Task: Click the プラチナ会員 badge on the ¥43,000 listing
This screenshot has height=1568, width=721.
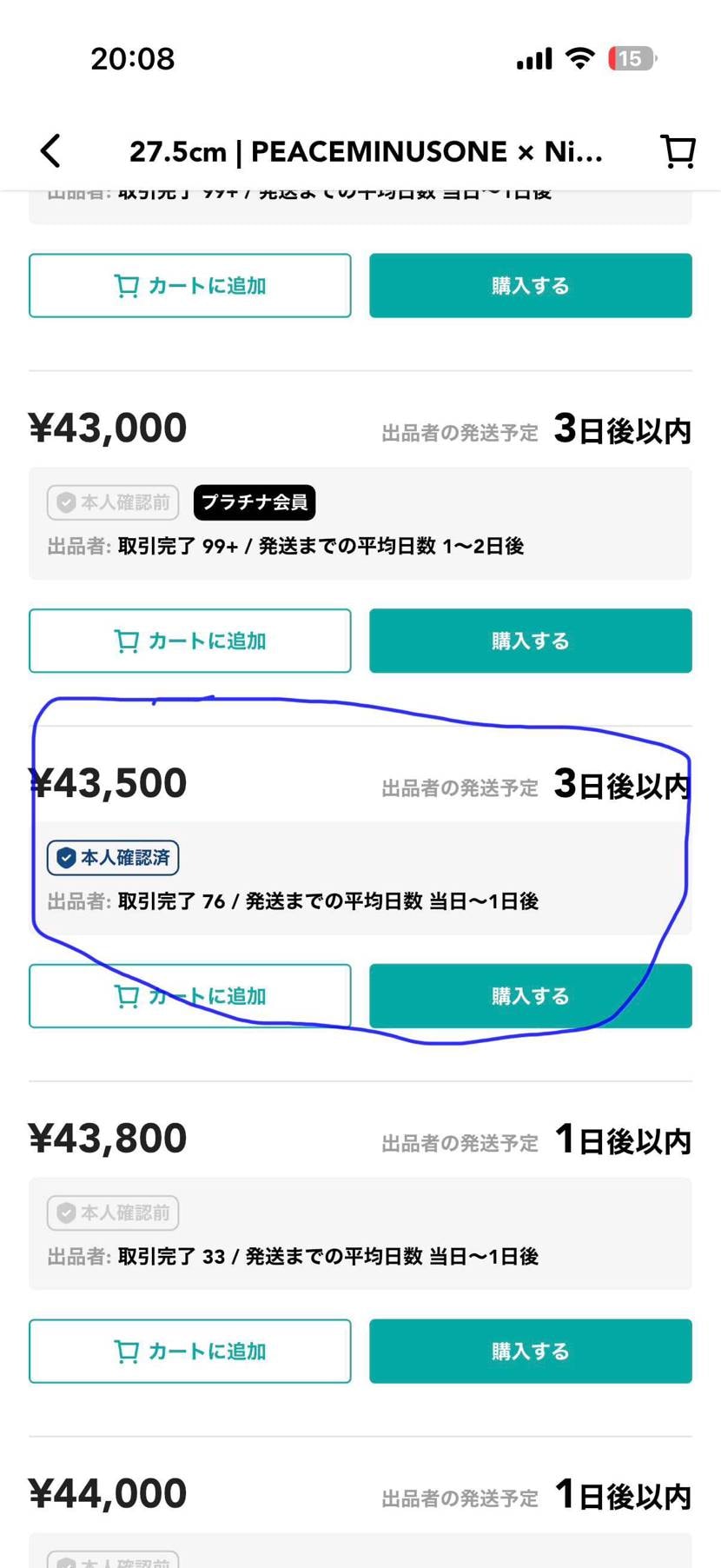Action: pyautogui.click(x=254, y=502)
